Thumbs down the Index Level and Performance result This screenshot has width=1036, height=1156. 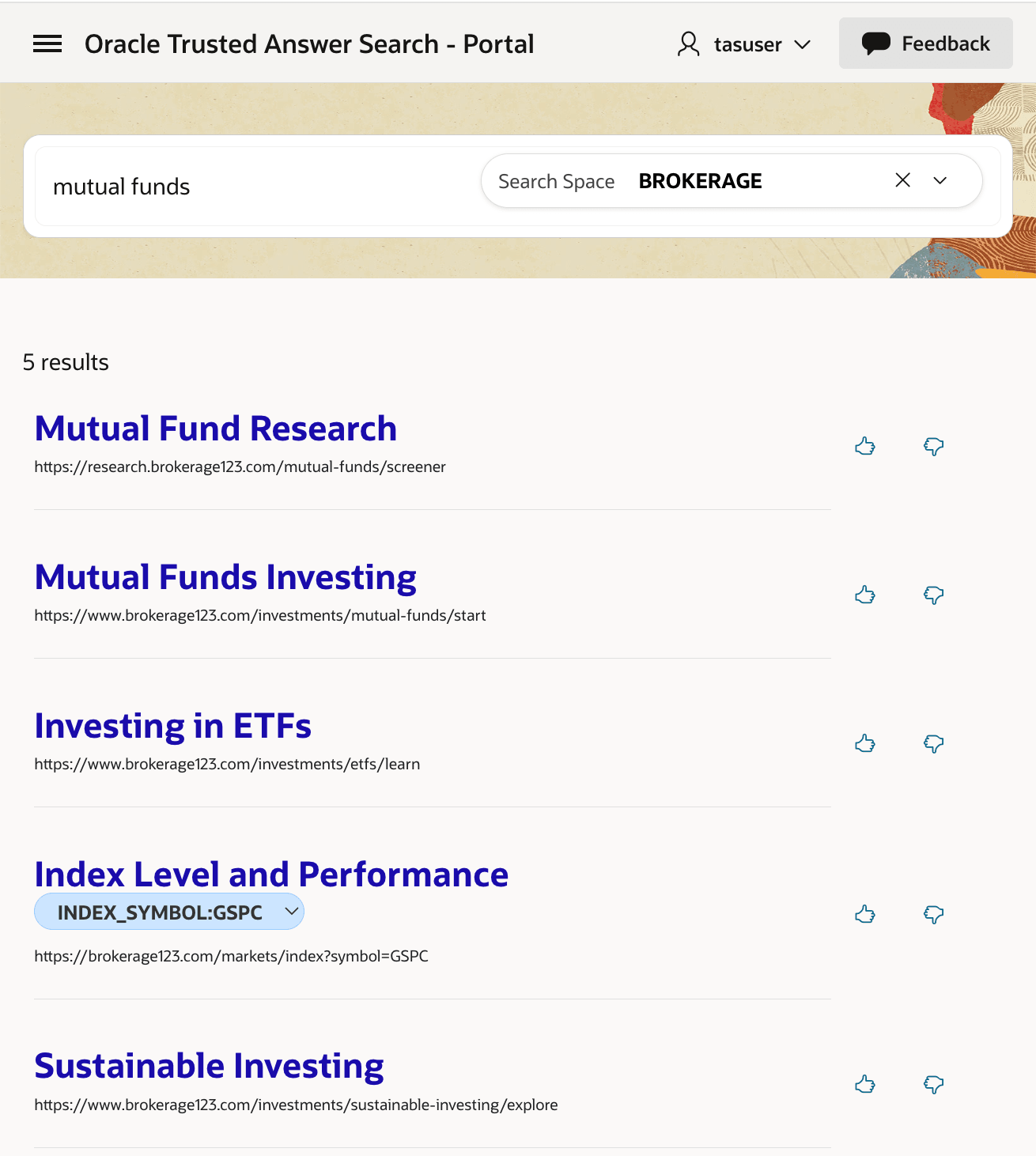[x=933, y=915]
